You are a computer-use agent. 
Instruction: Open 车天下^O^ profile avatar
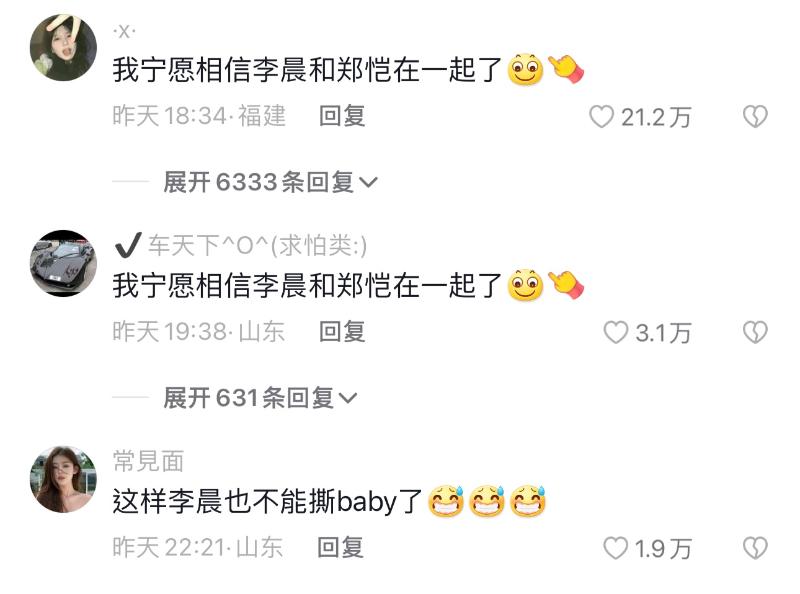64,263
